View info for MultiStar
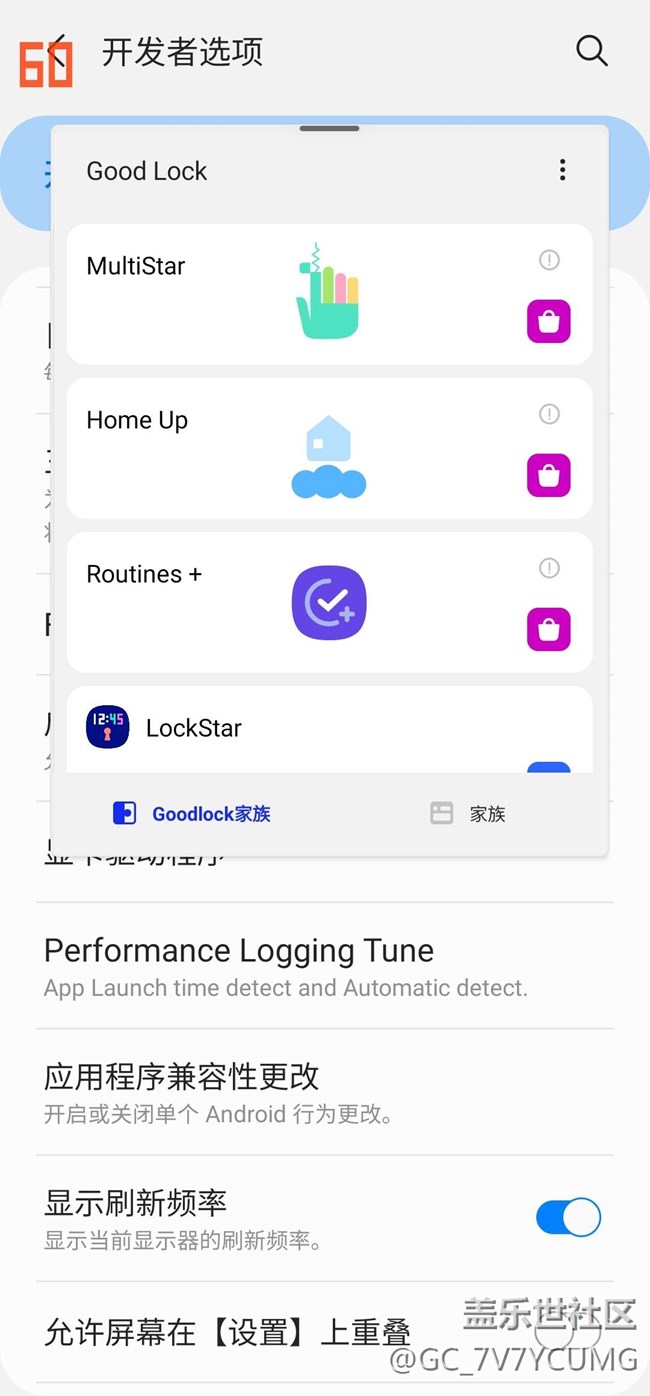Viewport: 650px width, 1396px height. (x=549, y=260)
